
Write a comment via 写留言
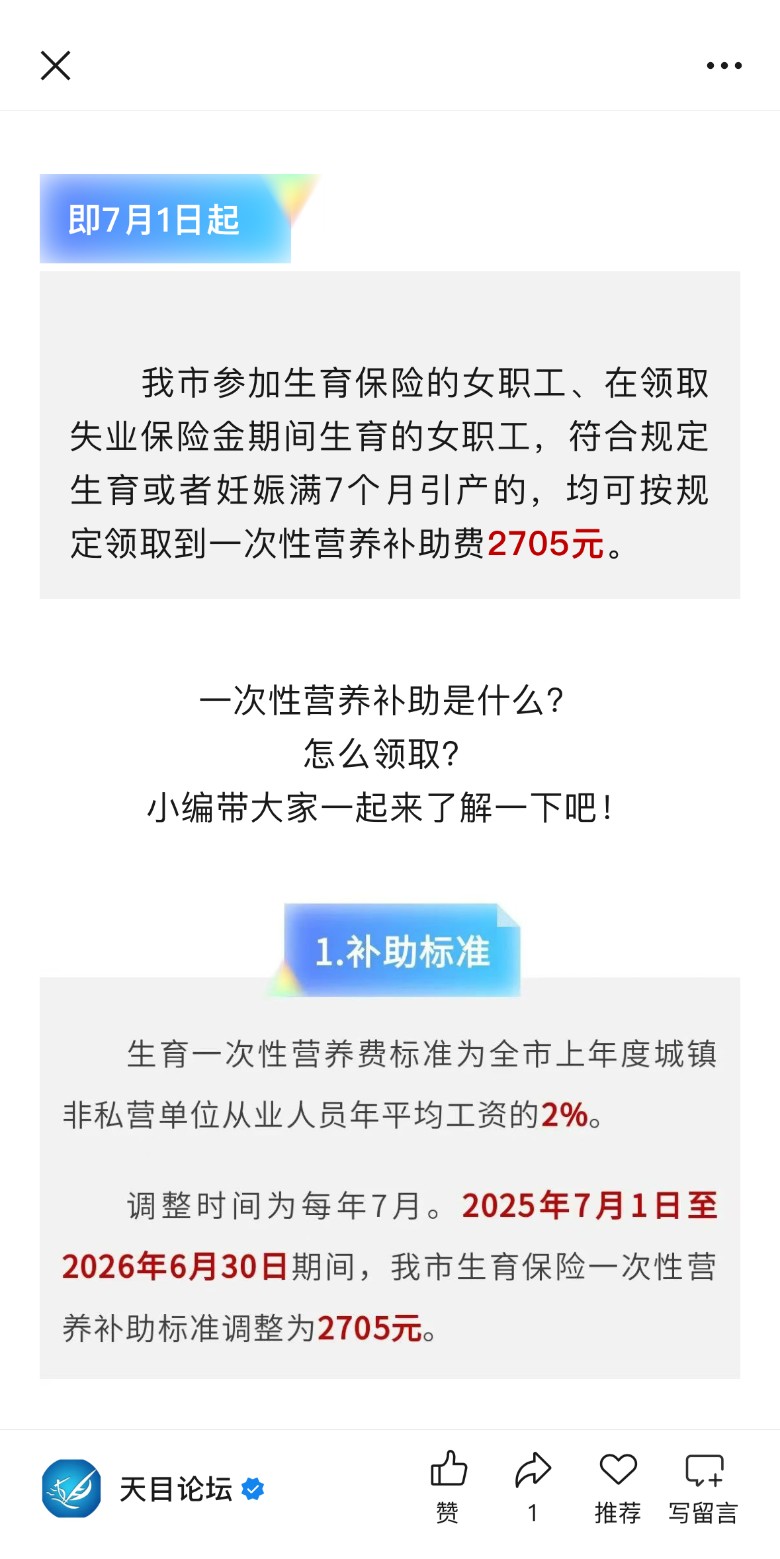point(704,1486)
